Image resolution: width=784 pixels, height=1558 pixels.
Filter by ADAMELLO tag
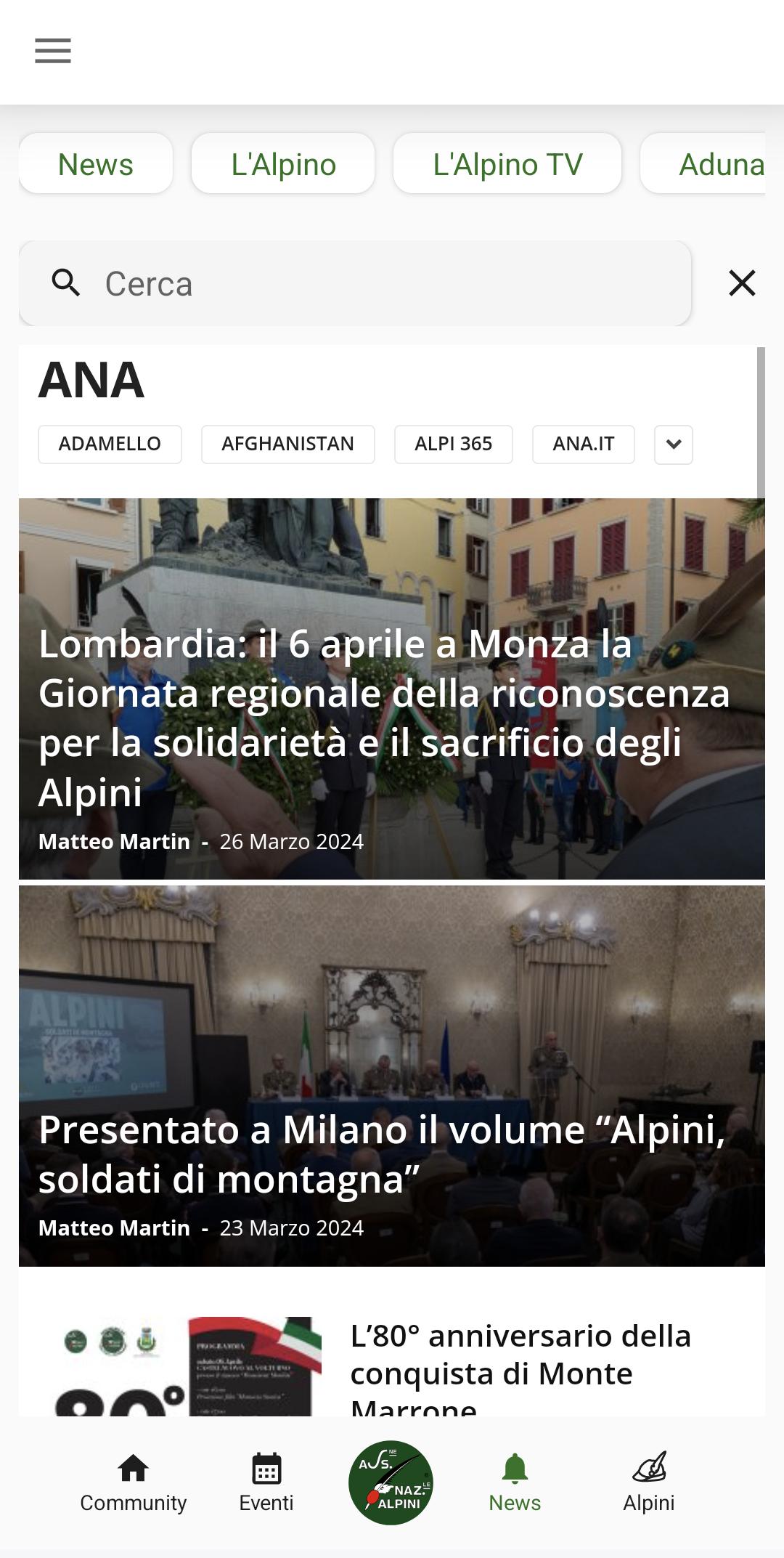pyautogui.click(x=110, y=444)
